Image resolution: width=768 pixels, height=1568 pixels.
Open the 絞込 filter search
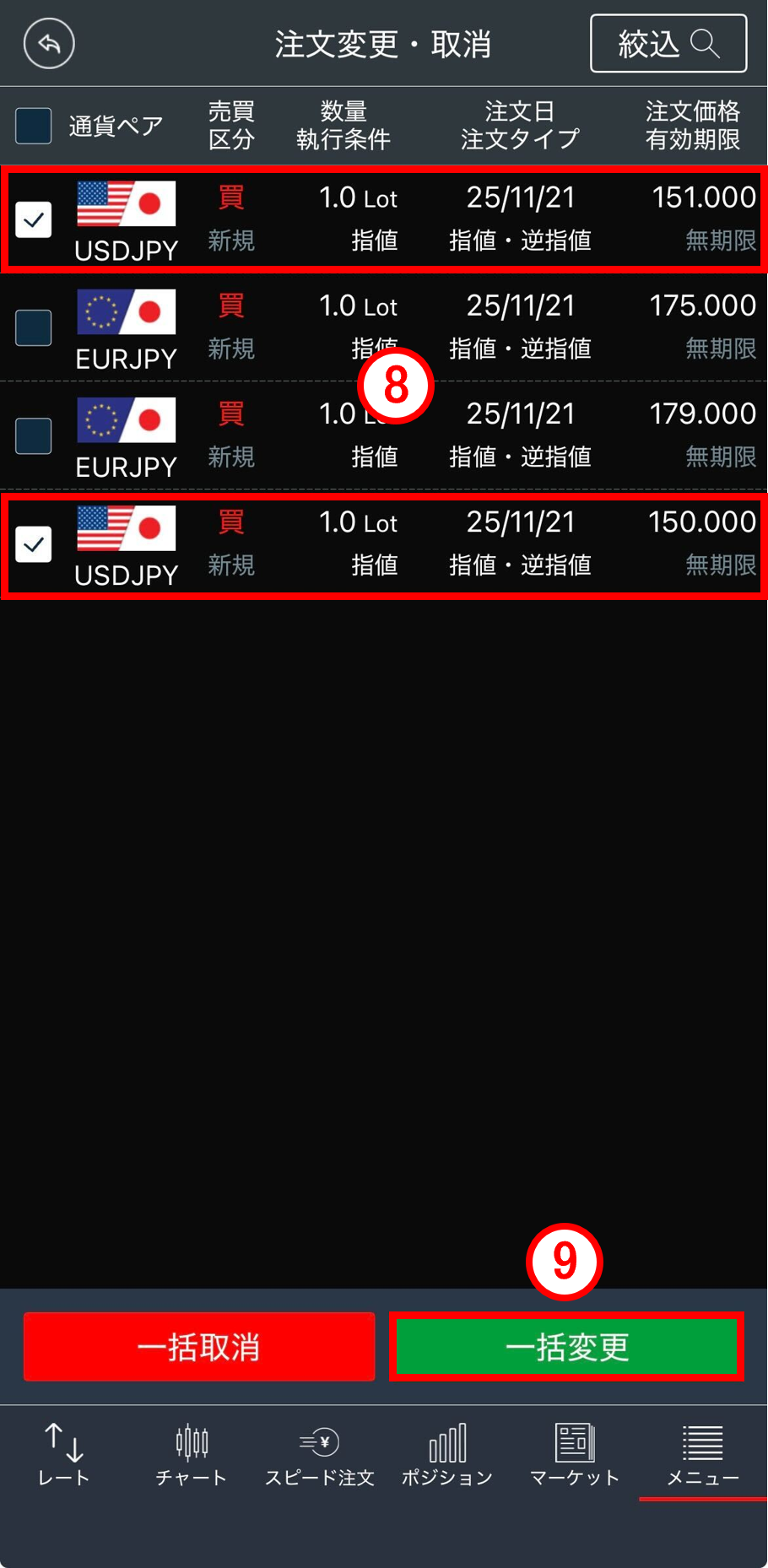coord(668,43)
